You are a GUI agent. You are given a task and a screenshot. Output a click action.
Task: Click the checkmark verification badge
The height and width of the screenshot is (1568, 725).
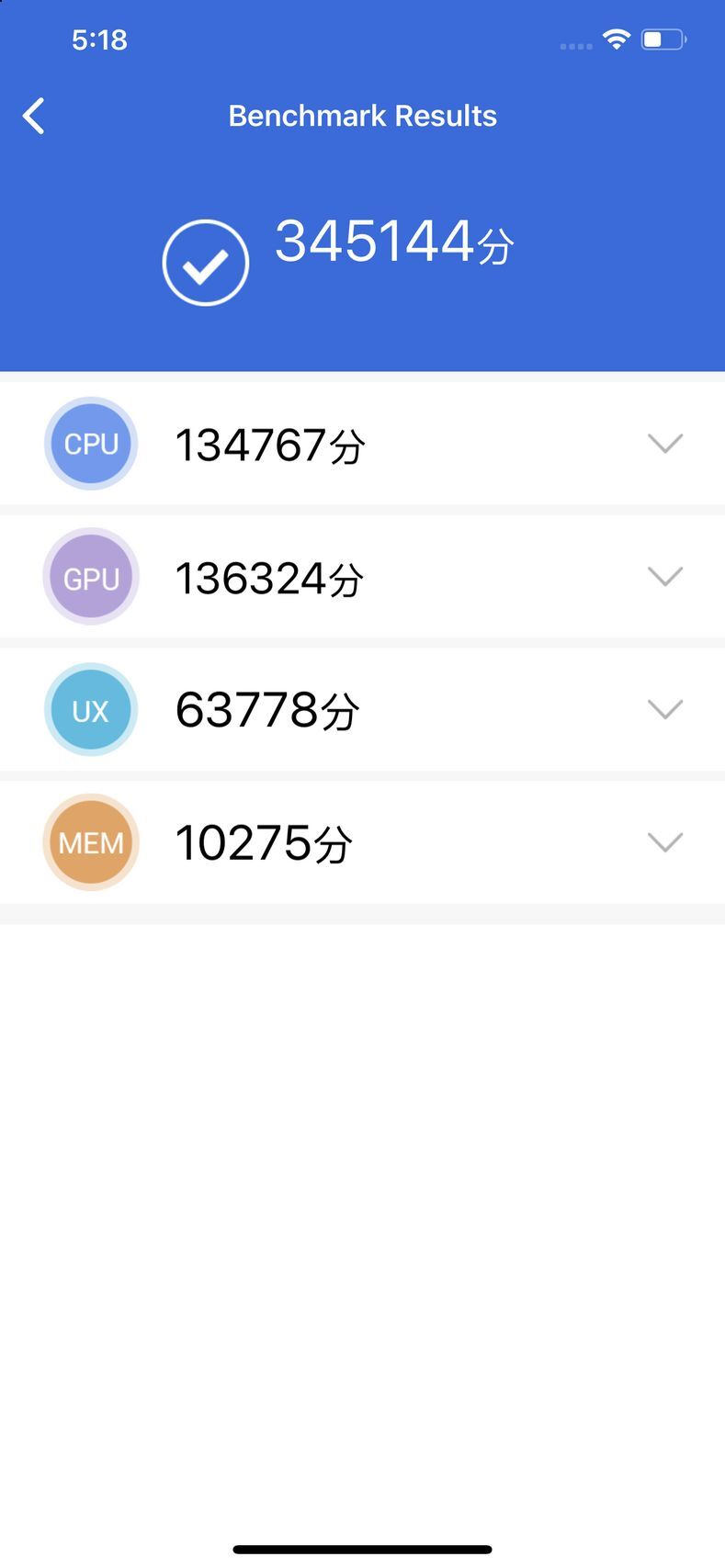pyautogui.click(x=205, y=261)
